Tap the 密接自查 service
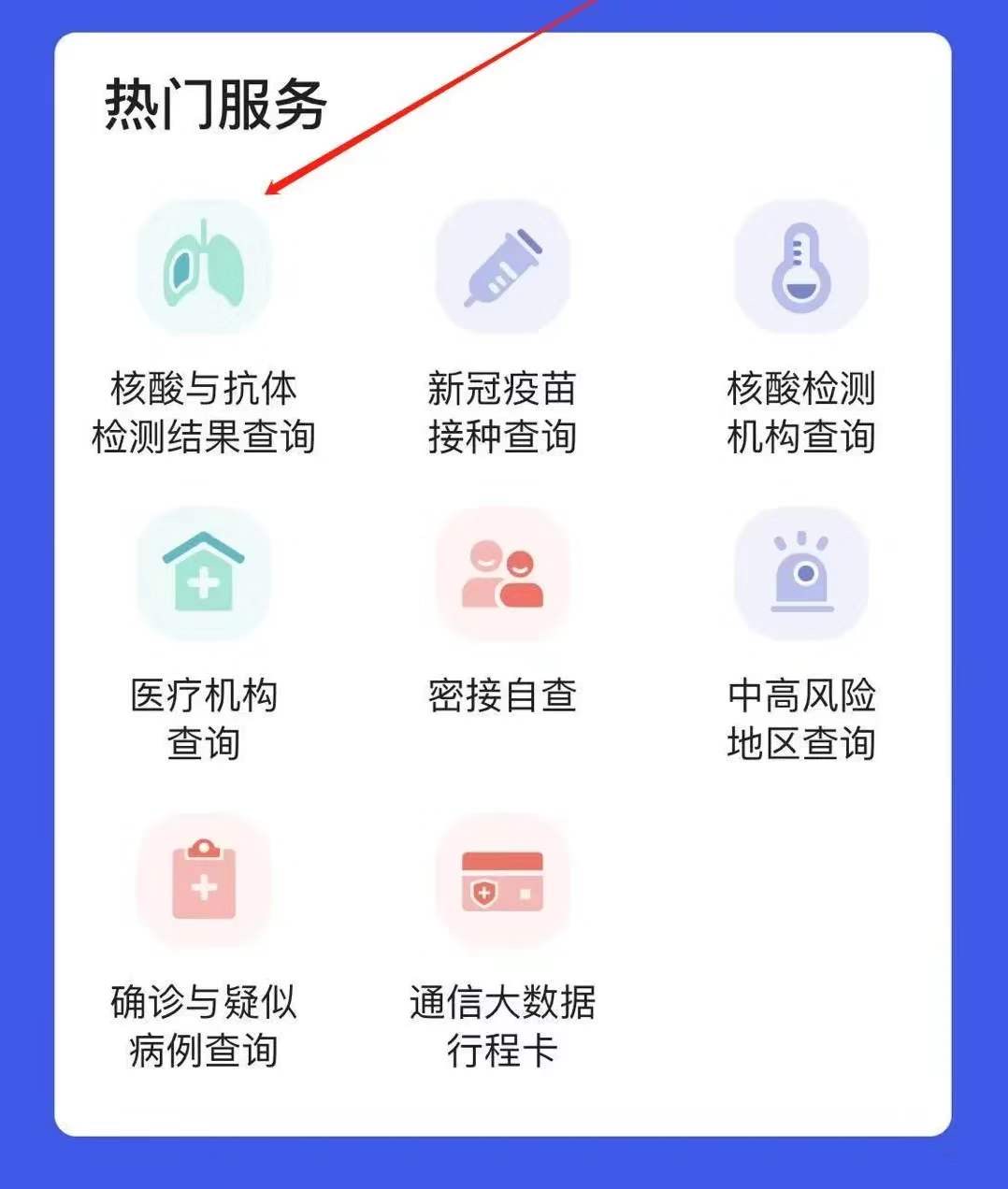Screen dimensions: 1008x1189 coord(502,574)
